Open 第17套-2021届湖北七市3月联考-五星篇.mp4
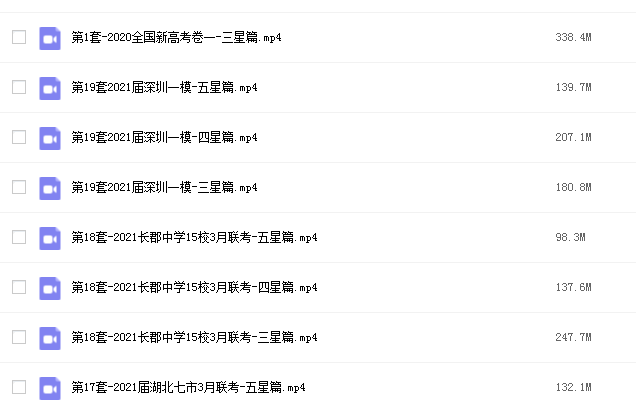 pyautogui.click(x=188, y=388)
